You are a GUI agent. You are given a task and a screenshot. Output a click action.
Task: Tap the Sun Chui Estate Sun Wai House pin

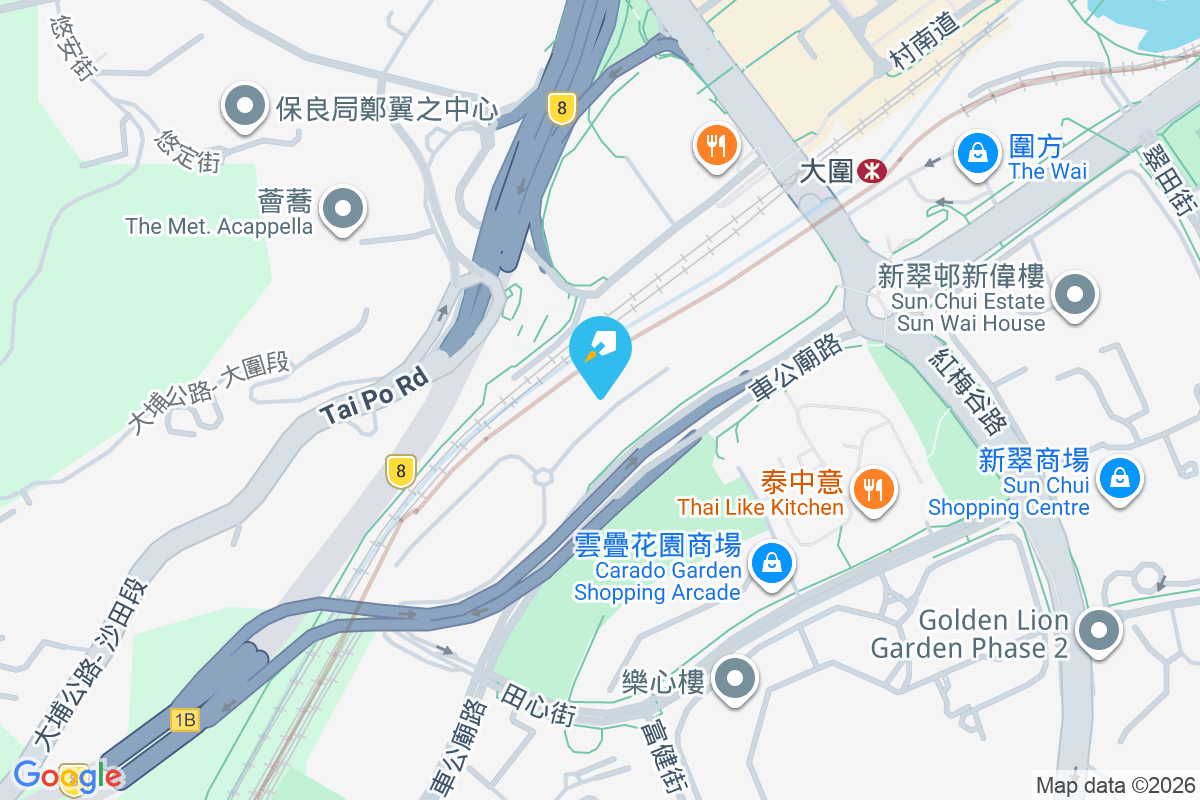pos(1075,295)
